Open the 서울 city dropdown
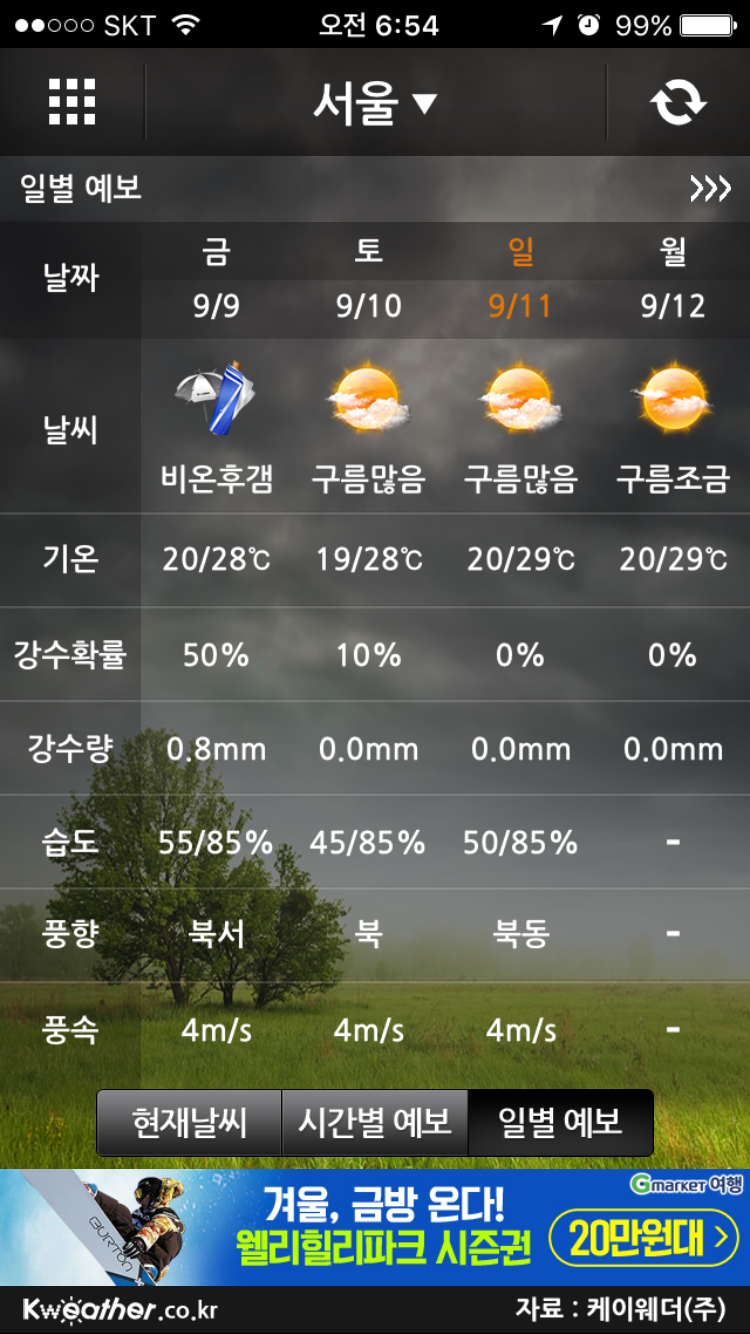Screen dimensions: 750x1334 (x=375, y=103)
